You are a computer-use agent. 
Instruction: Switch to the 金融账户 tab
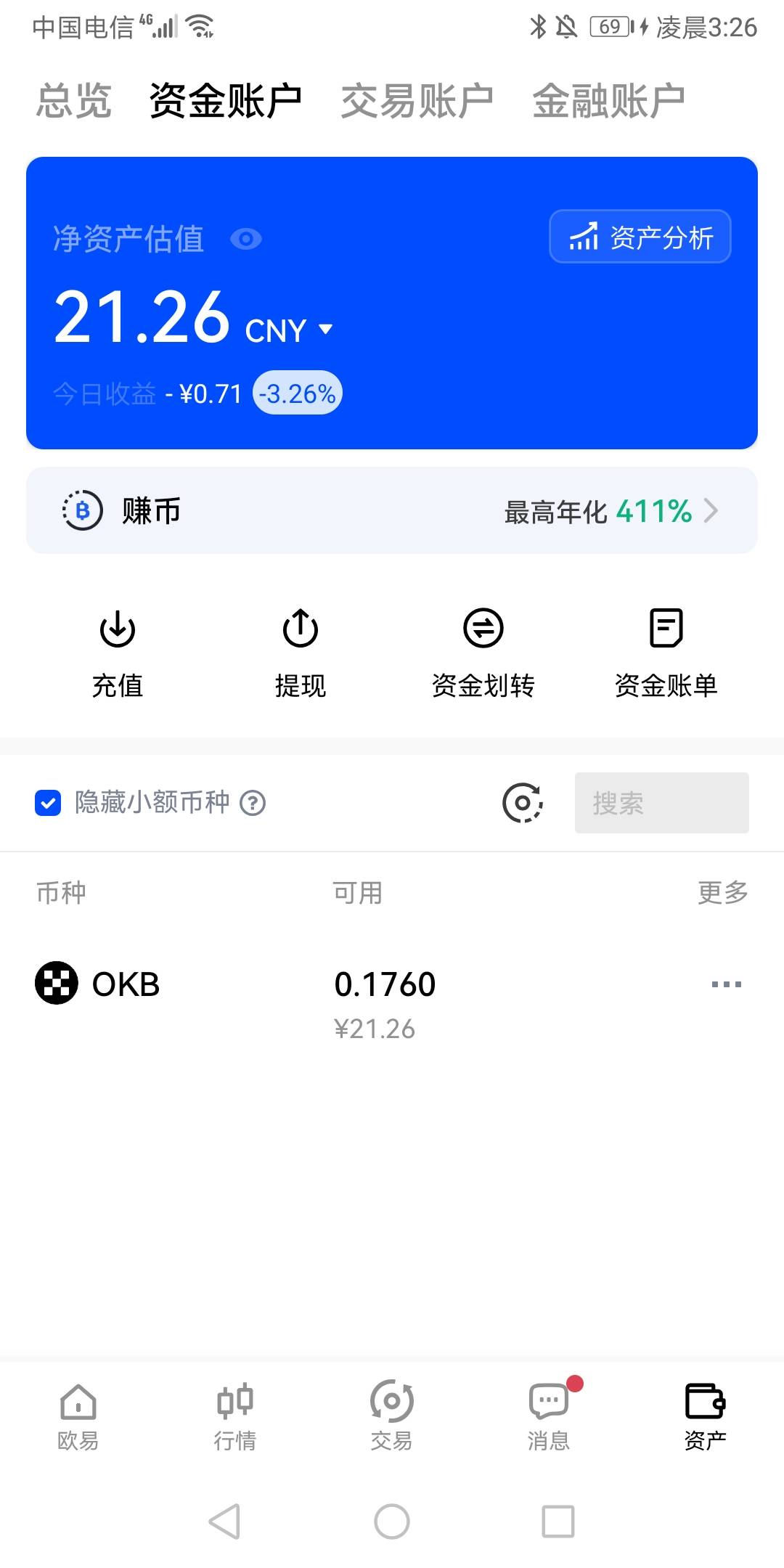609,100
